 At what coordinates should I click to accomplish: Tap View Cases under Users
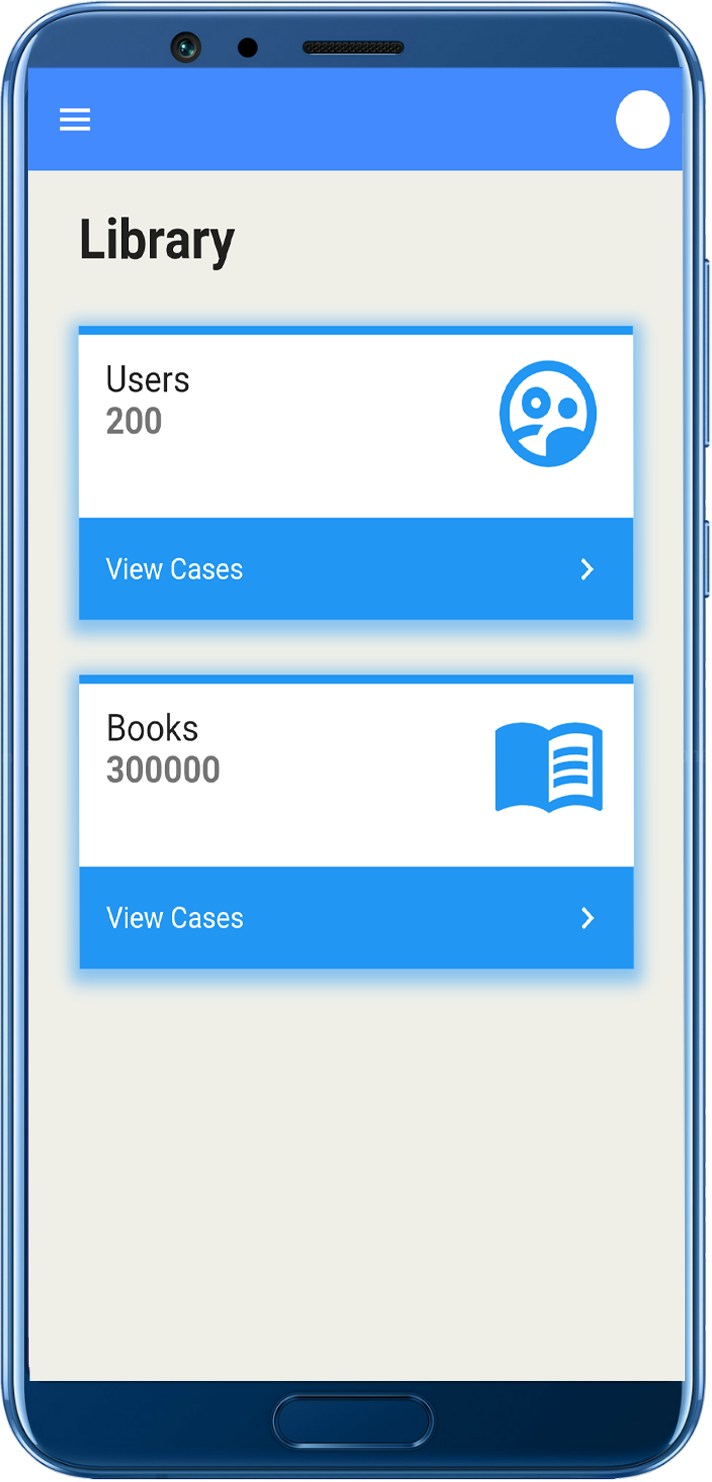(356, 569)
